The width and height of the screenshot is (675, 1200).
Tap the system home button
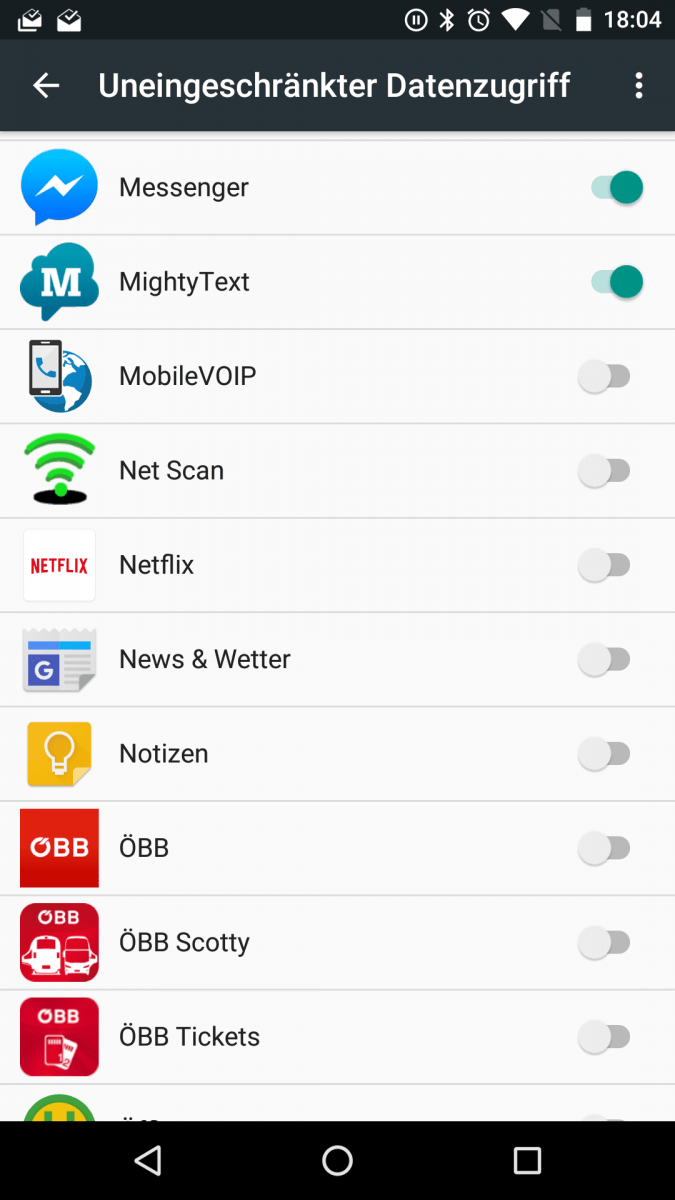pos(338,1160)
